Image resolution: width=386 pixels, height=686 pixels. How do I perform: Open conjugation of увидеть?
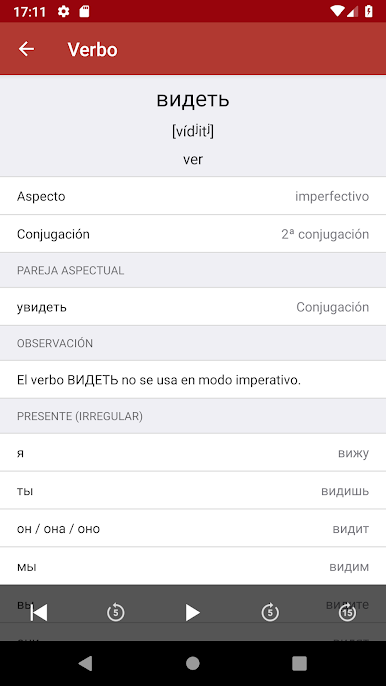193,307
